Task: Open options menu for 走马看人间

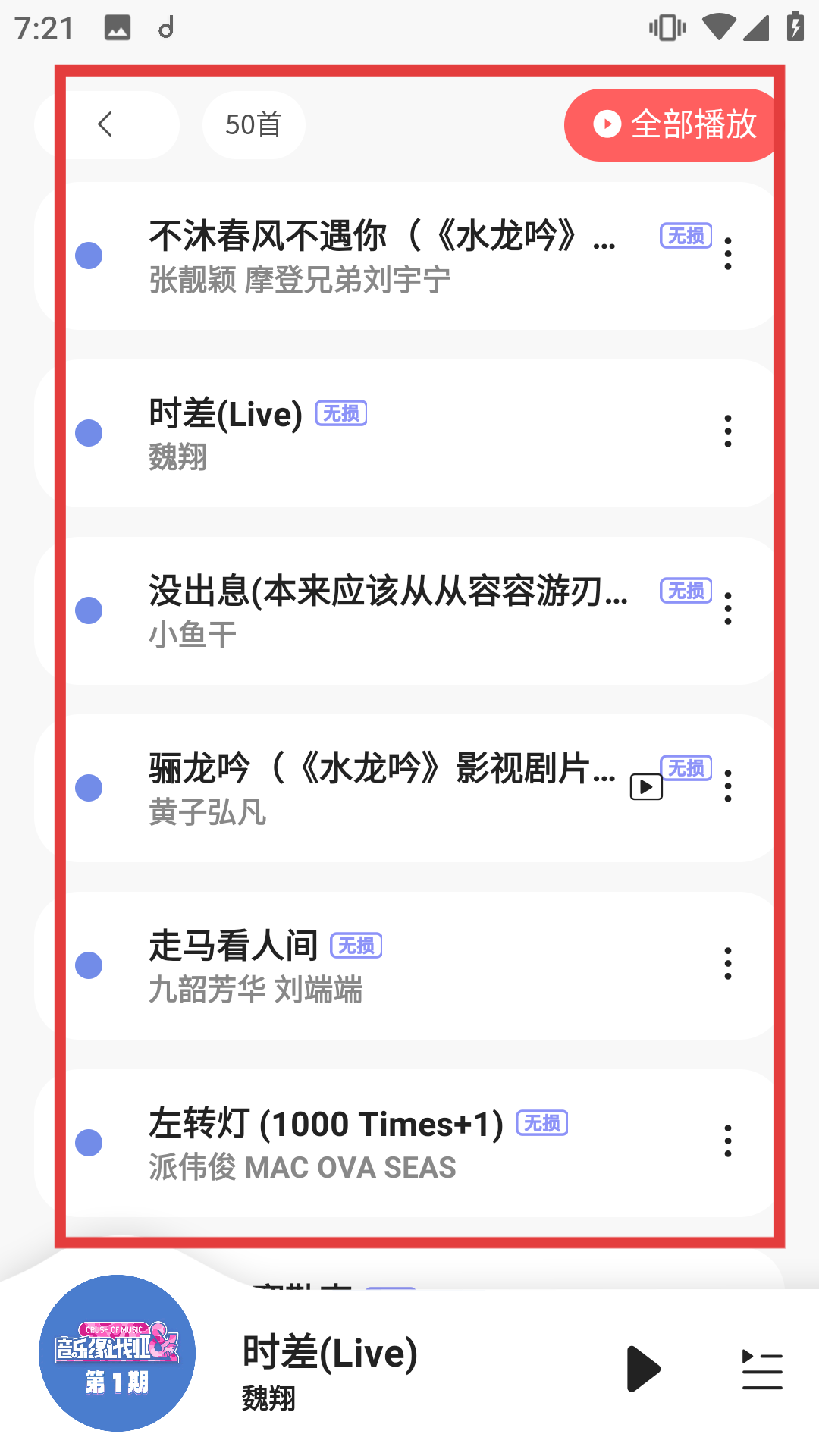Action: tap(727, 964)
